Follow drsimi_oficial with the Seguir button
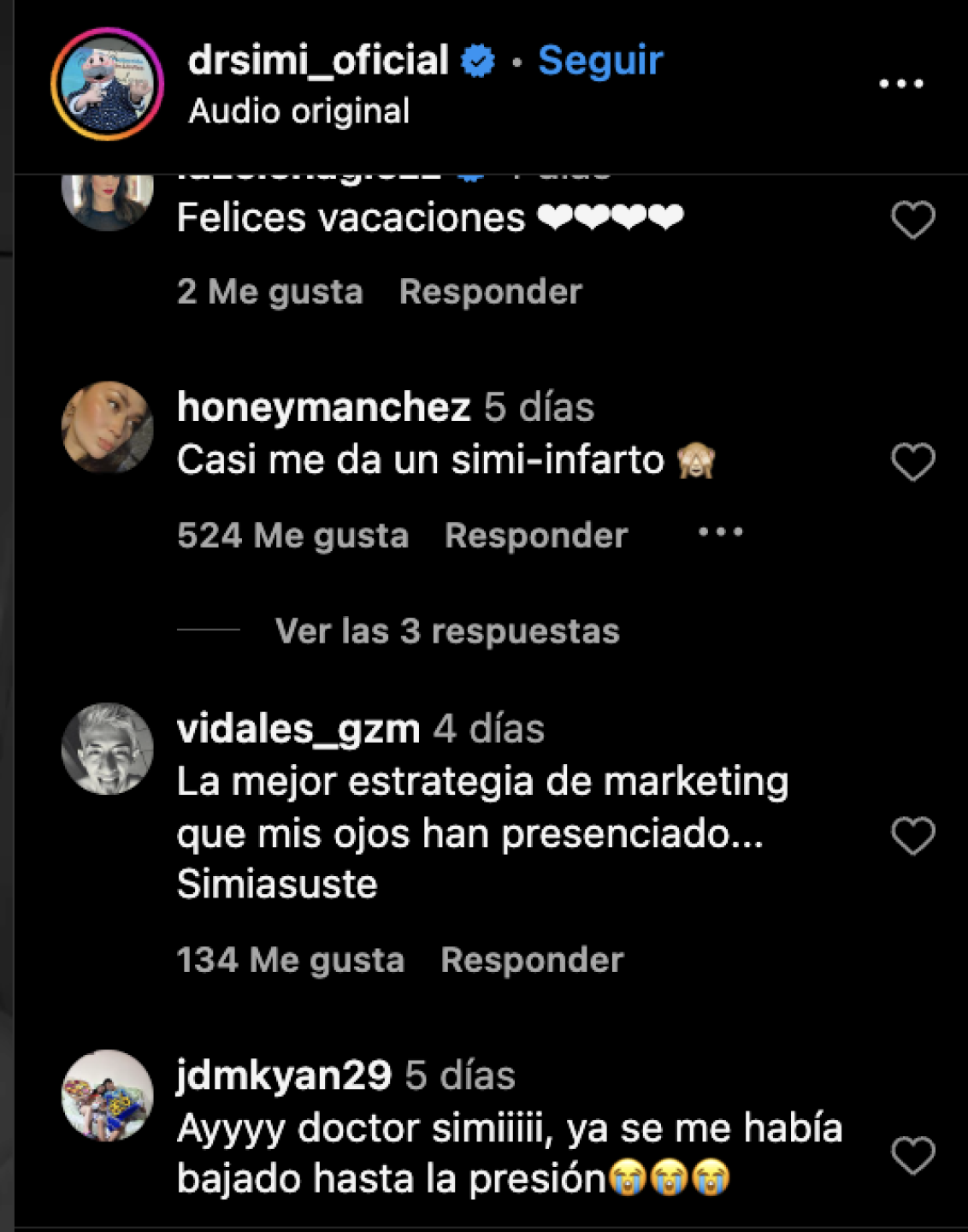This screenshot has height=1232, width=968. pos(600,61)
